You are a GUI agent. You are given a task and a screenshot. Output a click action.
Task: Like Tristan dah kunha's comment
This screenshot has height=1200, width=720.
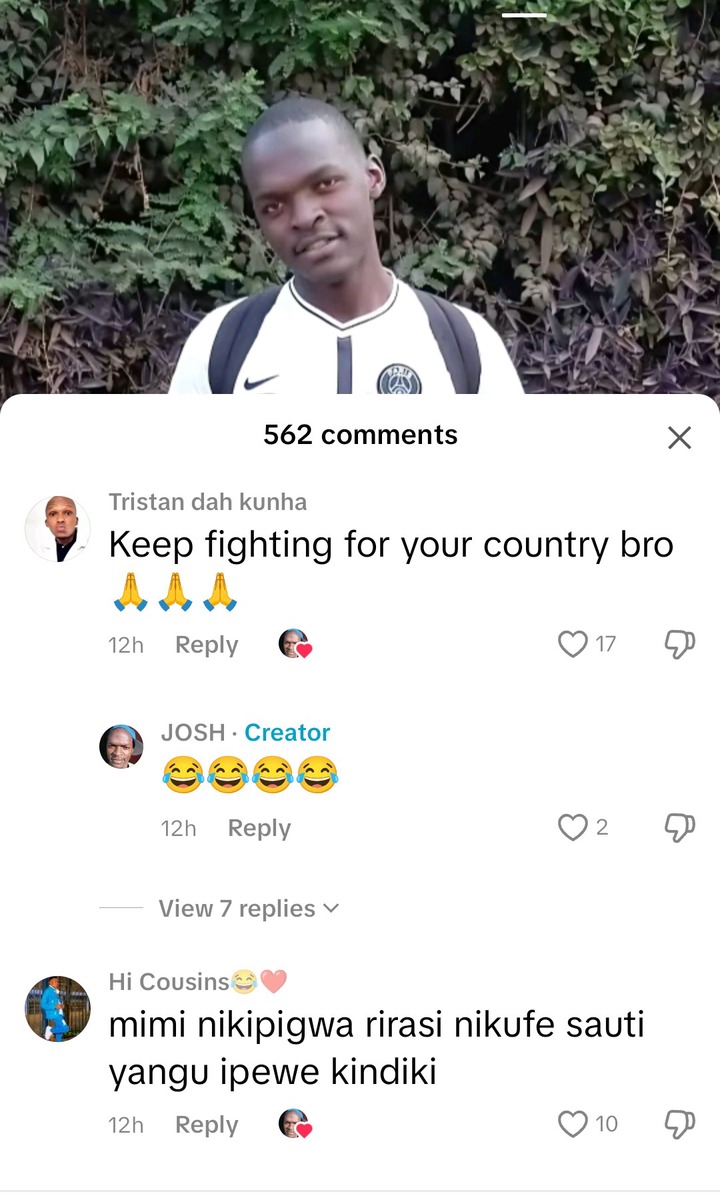tap(573, 644)
